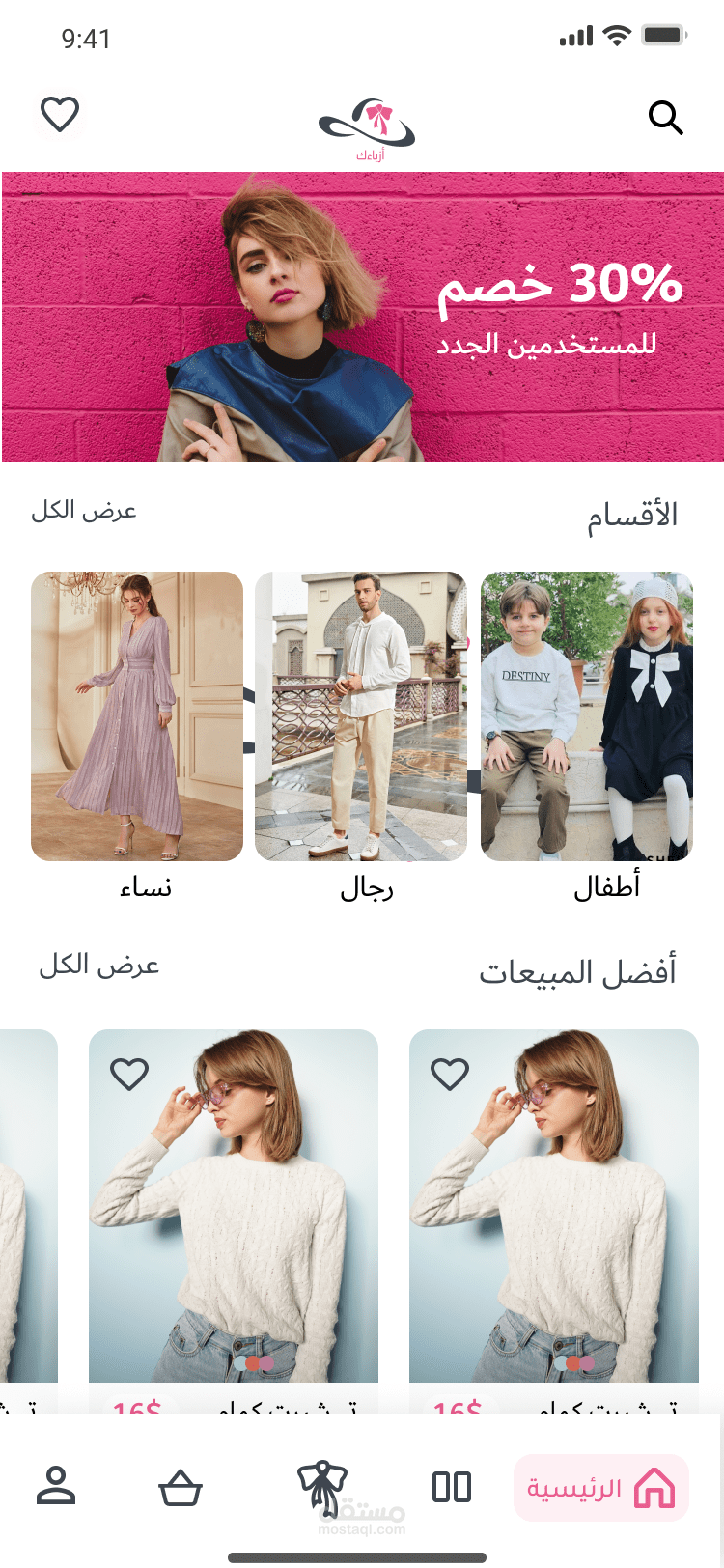724x1568 pixels.
Task: Browse the أطفال category
Action: [587, 716]
